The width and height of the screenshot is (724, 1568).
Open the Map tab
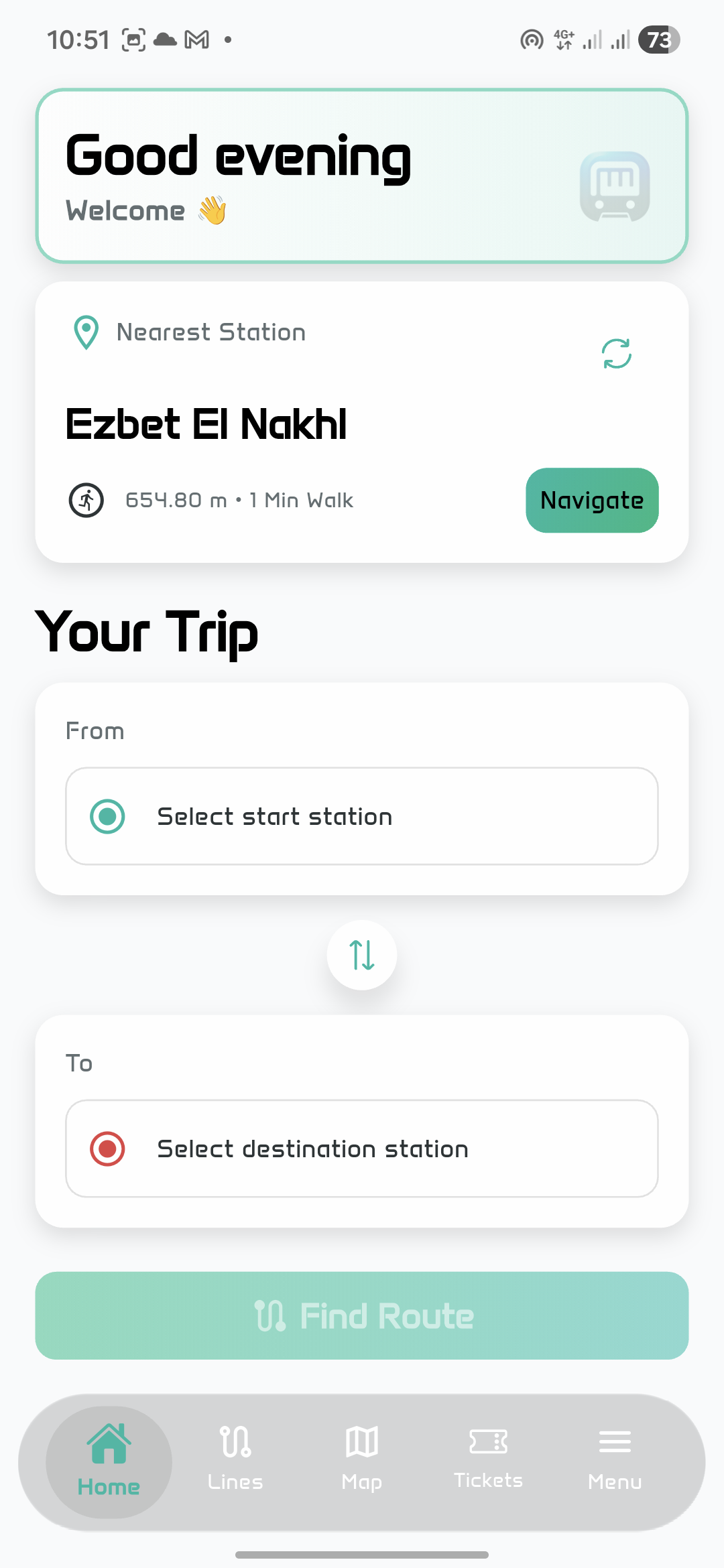click(362, 1459)
